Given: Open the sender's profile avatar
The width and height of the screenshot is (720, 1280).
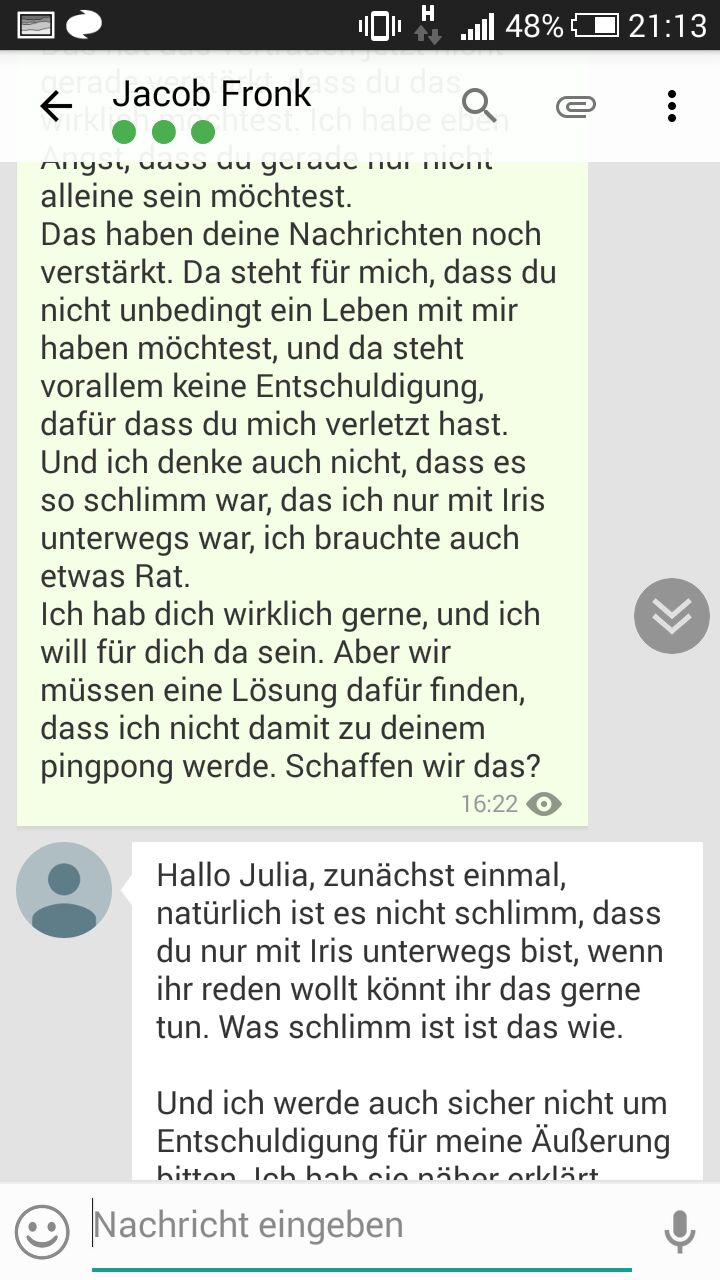Looking at the screenshot, I should [x=64, y=890].
